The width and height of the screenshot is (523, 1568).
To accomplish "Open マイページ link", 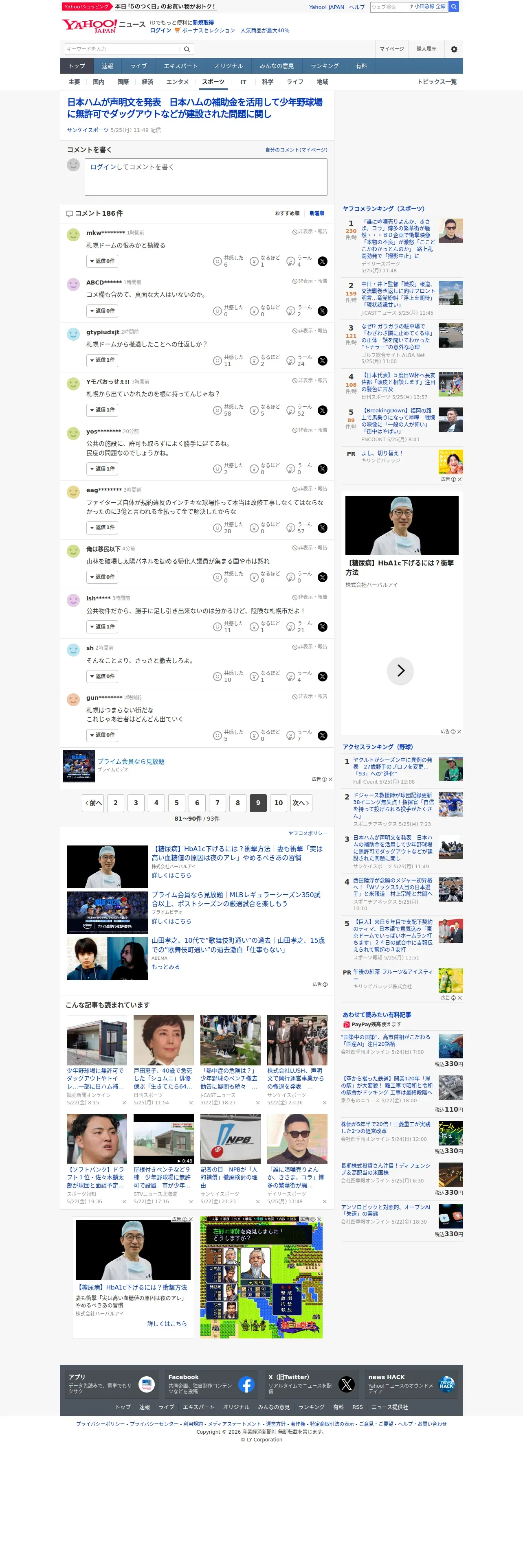I will (x=391, y=49).
